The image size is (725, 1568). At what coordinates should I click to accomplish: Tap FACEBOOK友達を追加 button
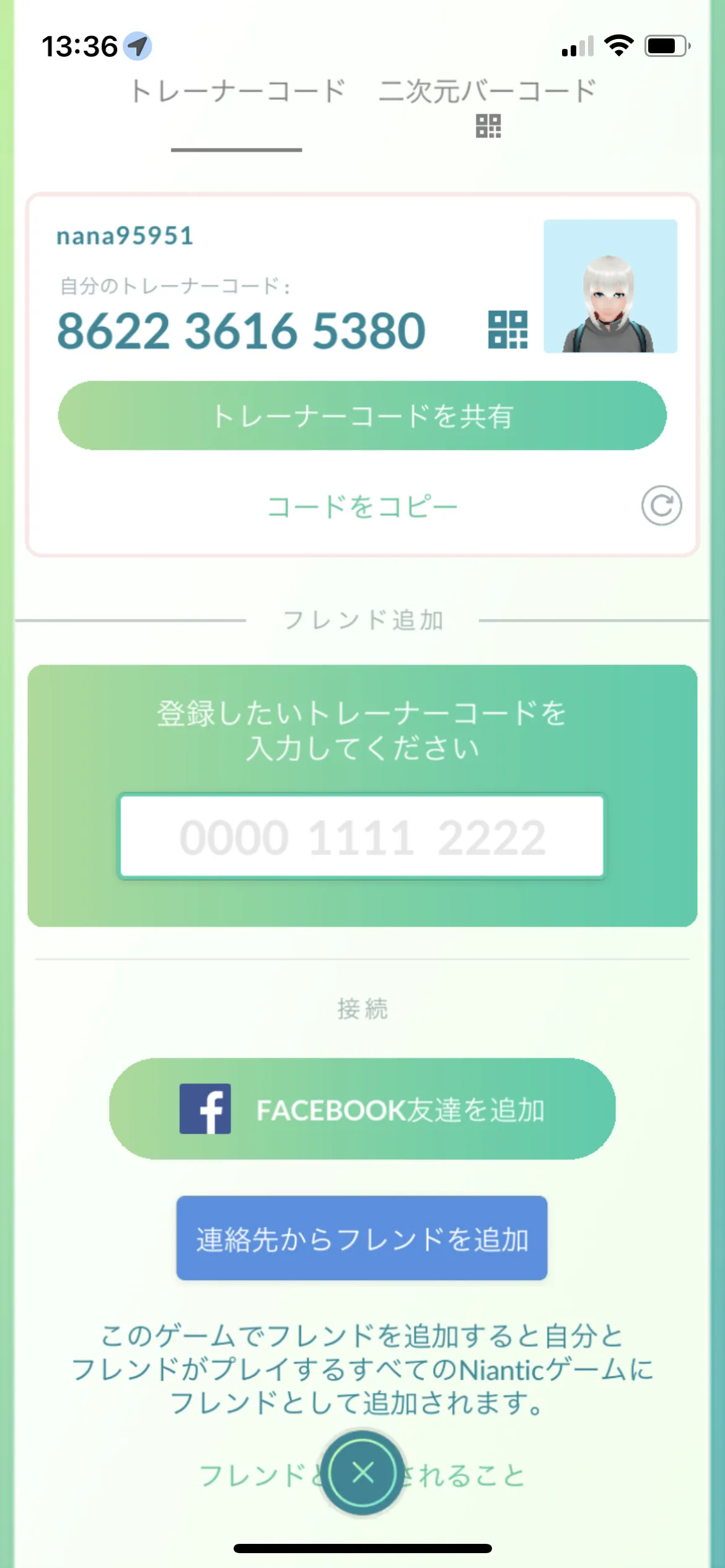point(362,1108)
